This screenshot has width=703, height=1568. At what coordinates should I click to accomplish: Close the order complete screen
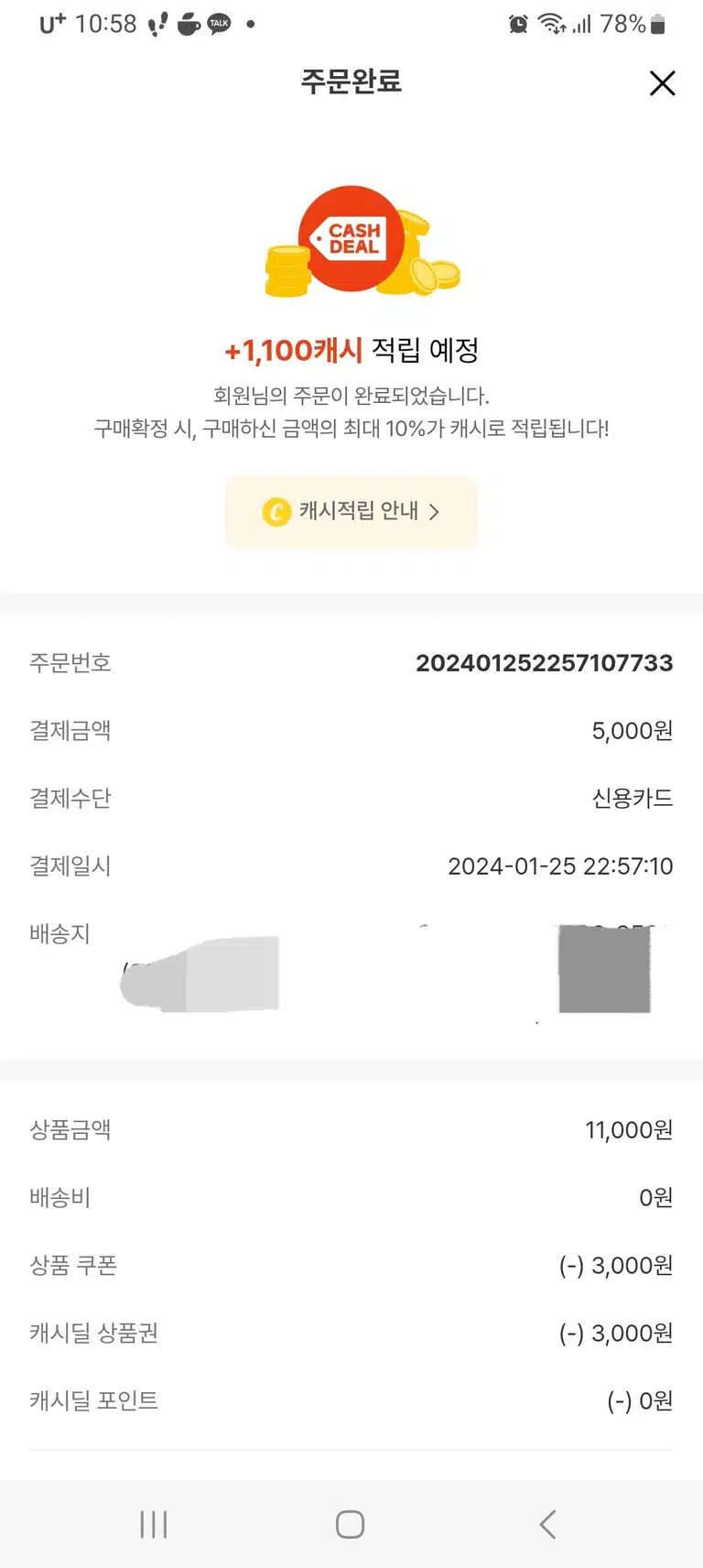click(662, 83)
